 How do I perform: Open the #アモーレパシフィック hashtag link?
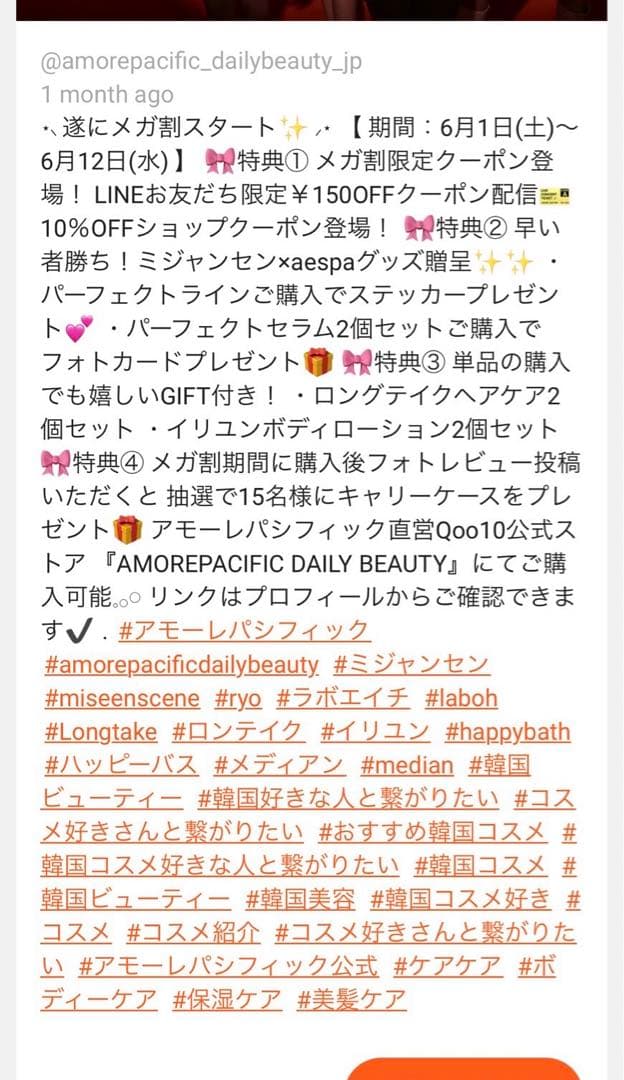[243, 631]
